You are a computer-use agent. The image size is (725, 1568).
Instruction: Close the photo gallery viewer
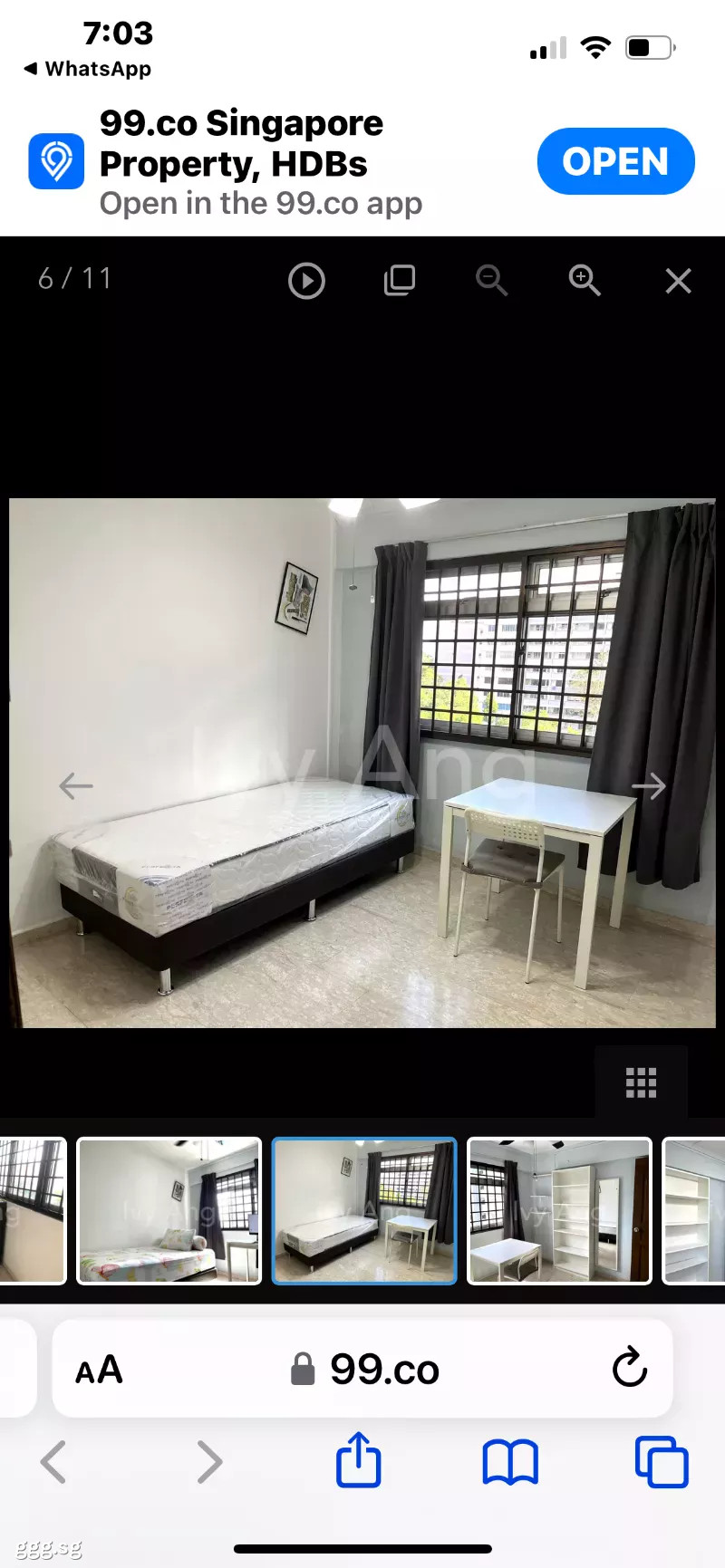pyautogui.click(x=678, y=281)
